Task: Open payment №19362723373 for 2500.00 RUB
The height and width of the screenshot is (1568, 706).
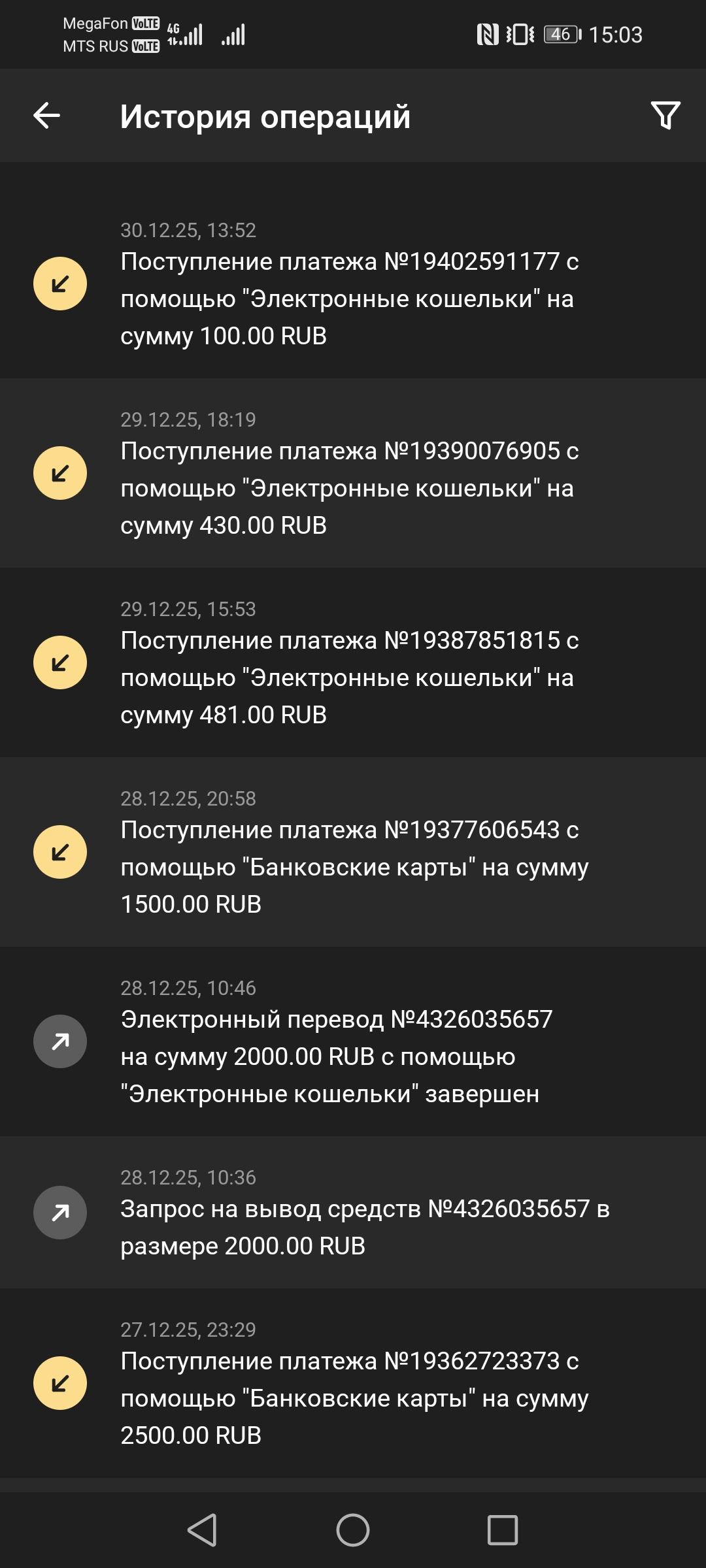Action: 353,1384
